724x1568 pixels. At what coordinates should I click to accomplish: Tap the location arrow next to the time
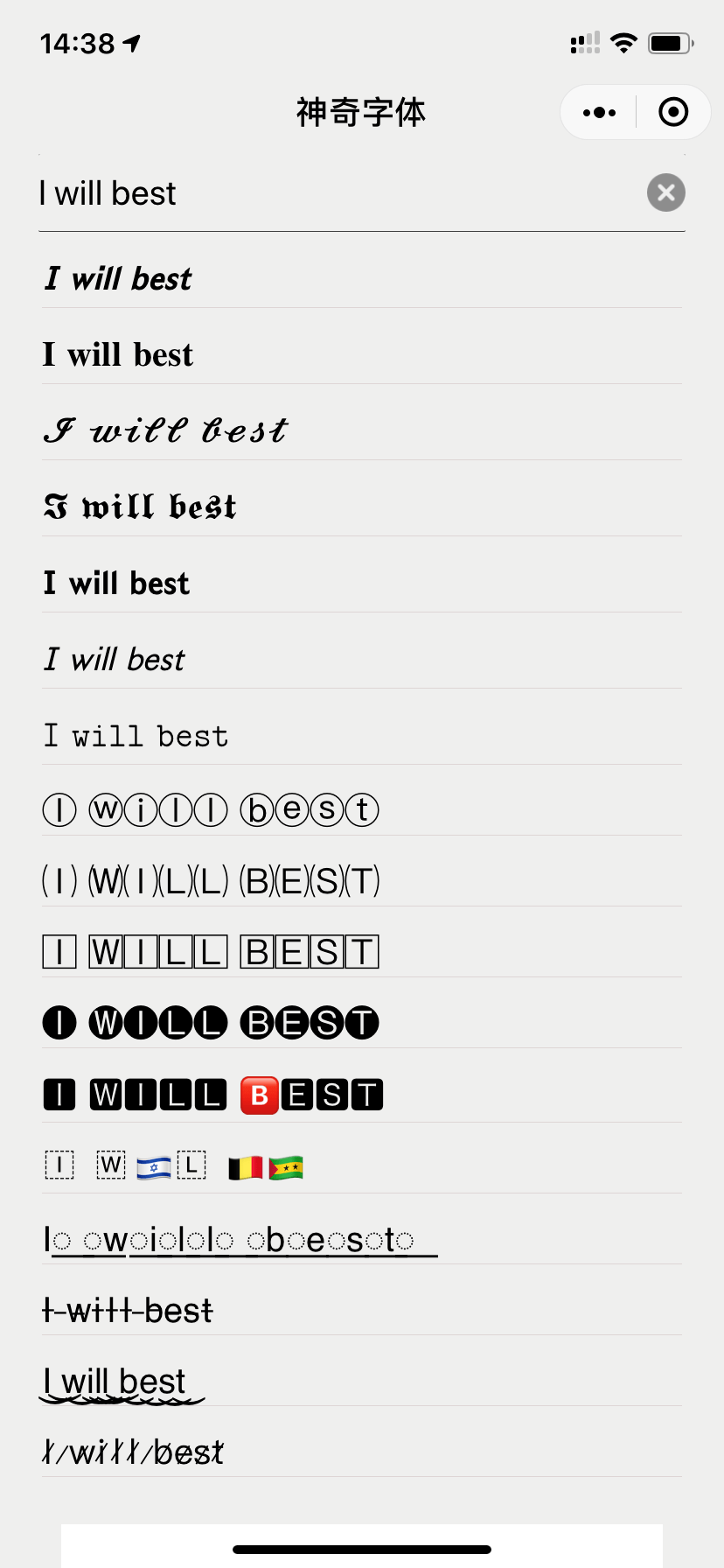tap(129, 42)
